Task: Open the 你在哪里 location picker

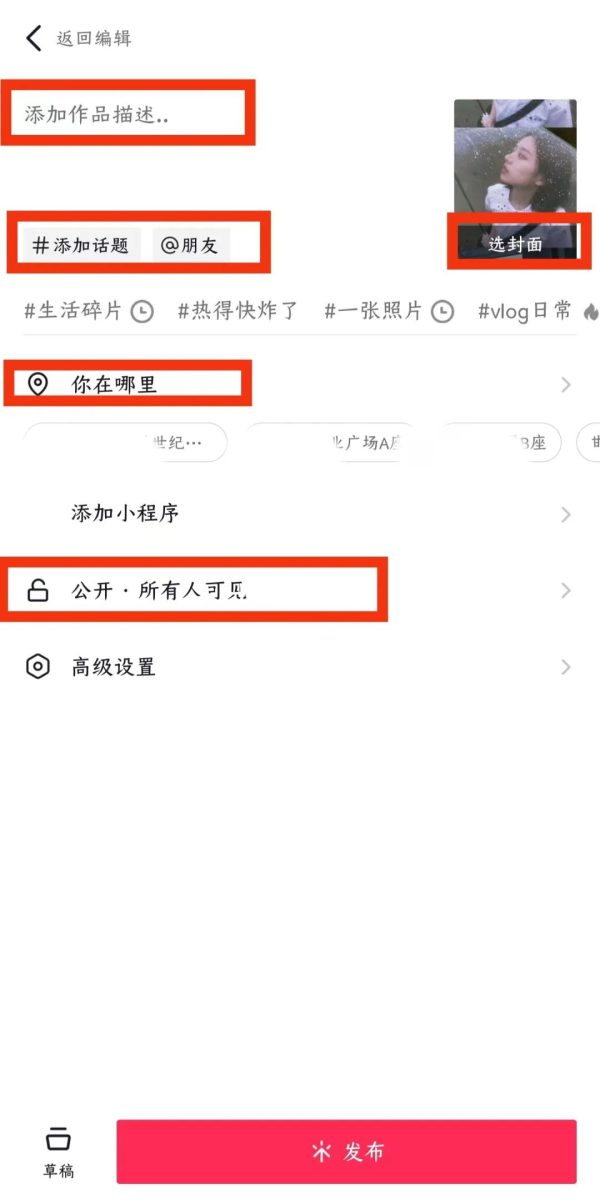Action: 300,384
